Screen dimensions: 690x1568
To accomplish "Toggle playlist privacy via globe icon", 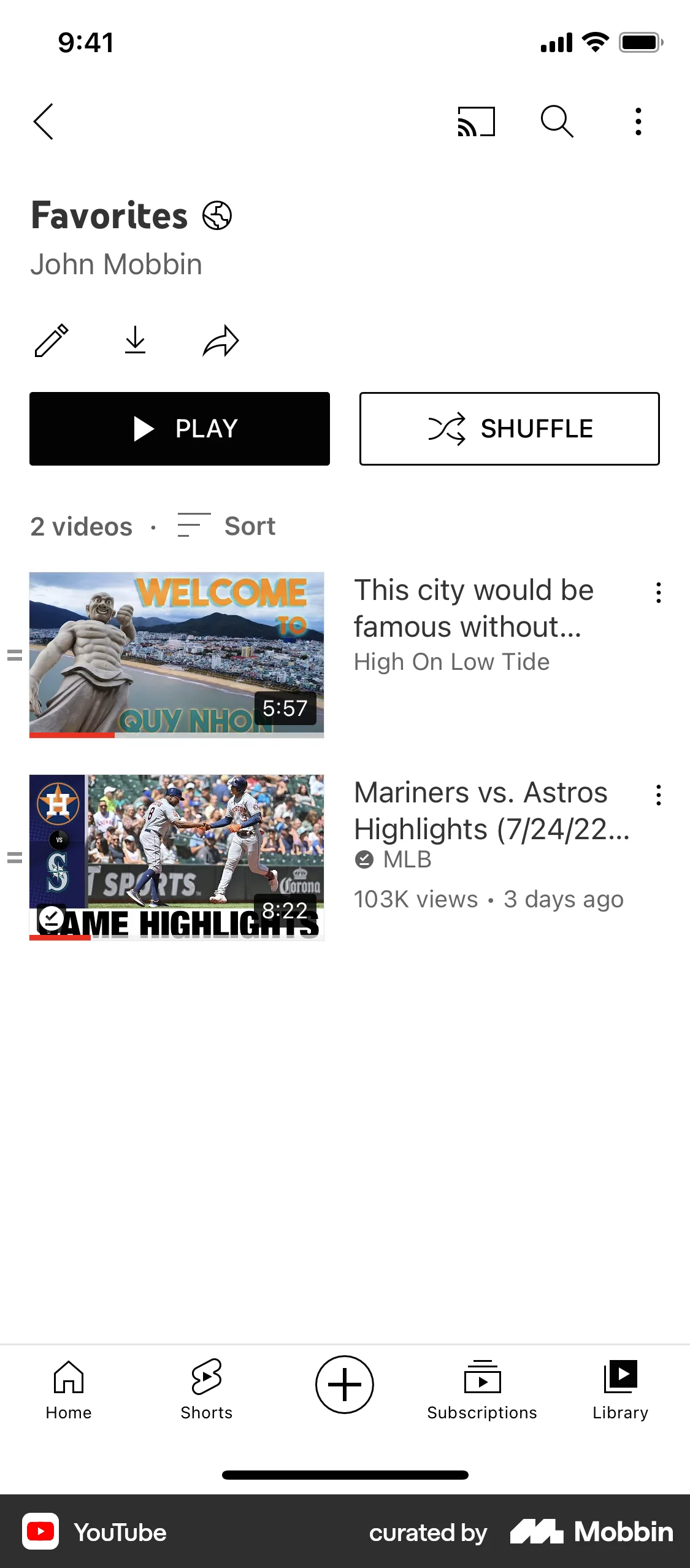I will coord(218,215).
